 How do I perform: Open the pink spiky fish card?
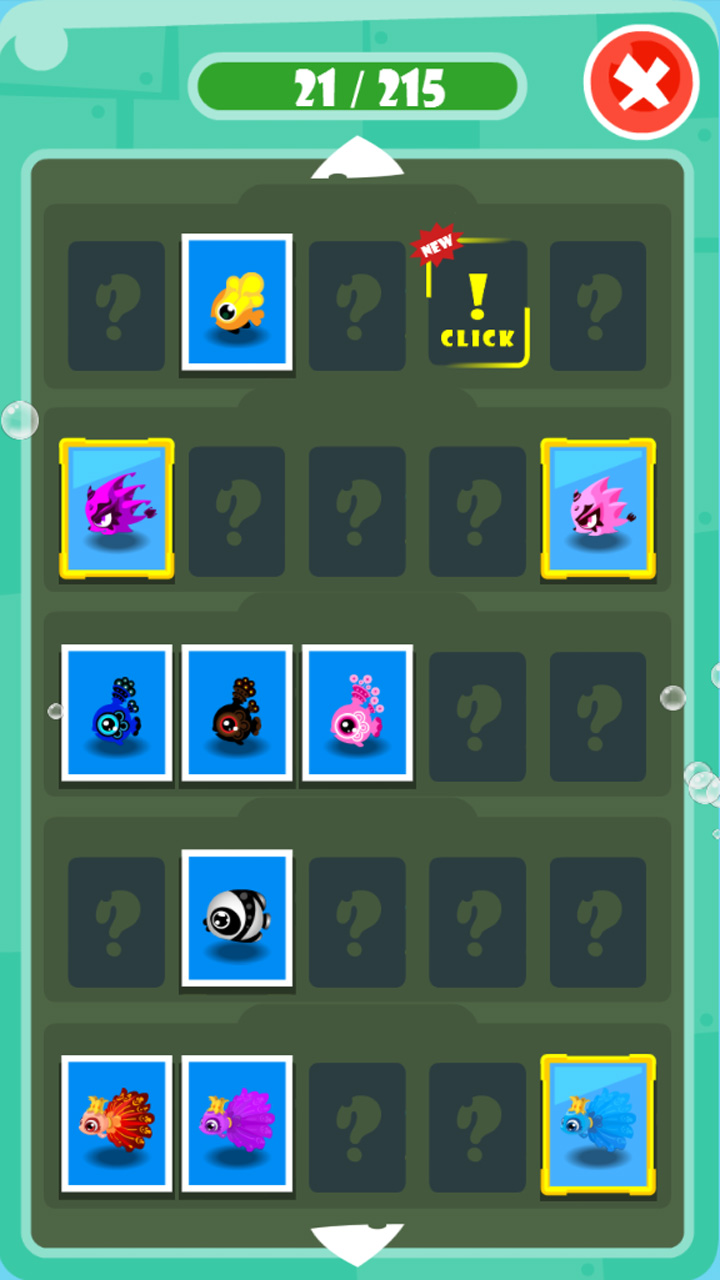598,509
